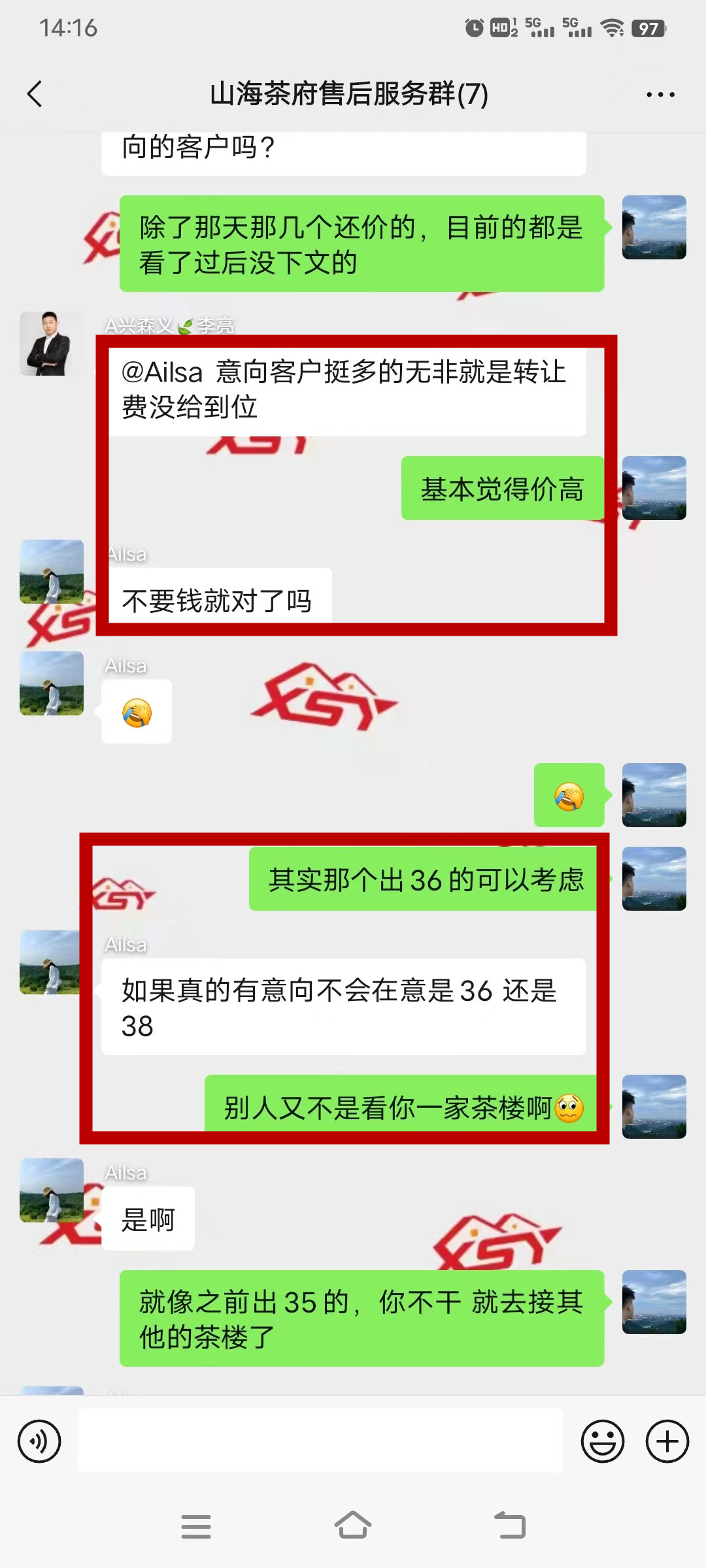Tap own avatar beside "基本觉得价高"

point(654,488)
